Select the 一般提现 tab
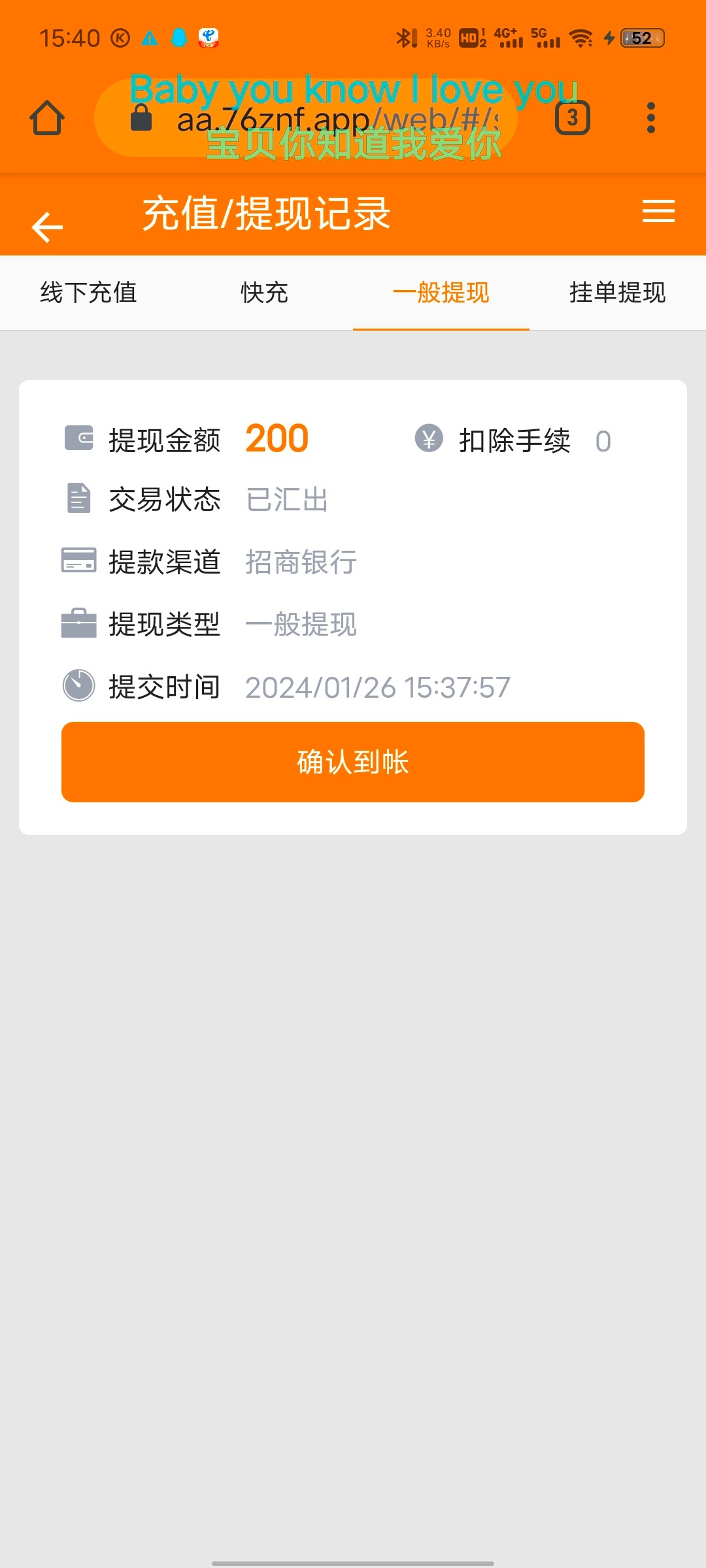This screenshot has height=1568, width=706. coord(441,292)
